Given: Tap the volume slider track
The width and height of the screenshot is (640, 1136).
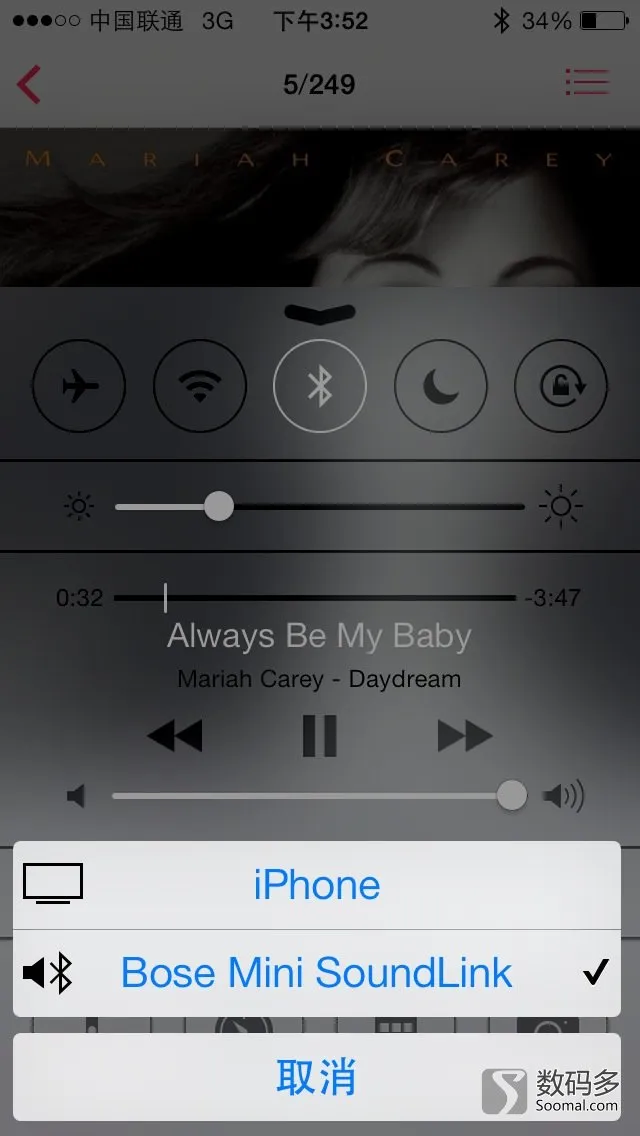Looking at the screenshot, I should 300,796.
